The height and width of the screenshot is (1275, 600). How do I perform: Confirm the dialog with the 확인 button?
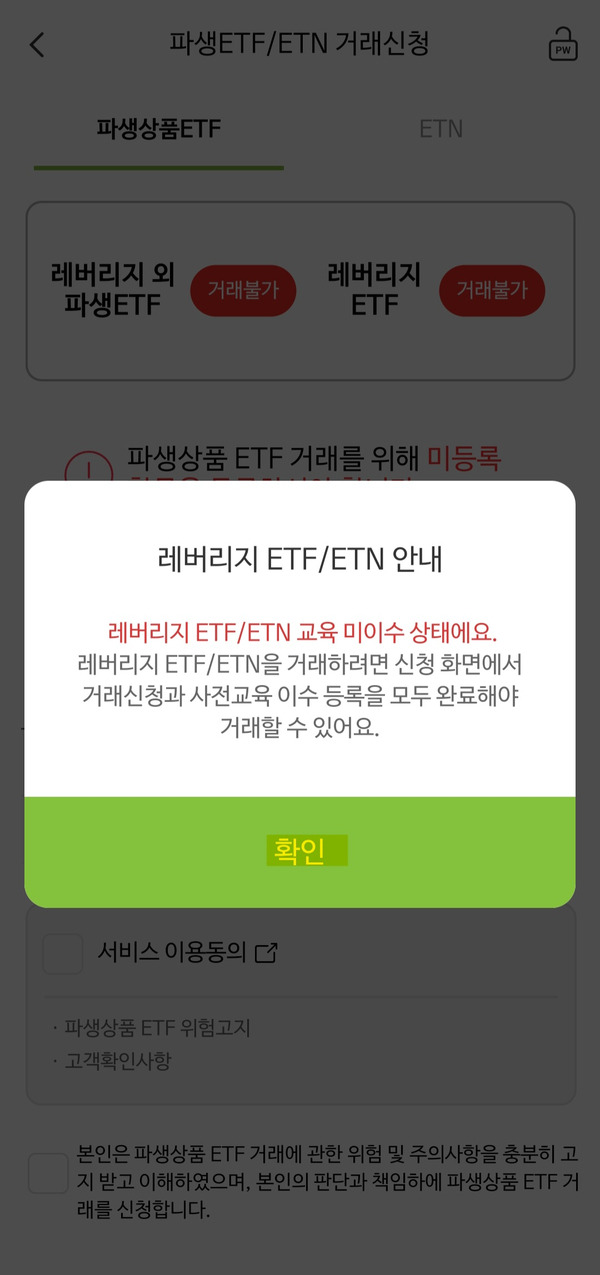coord(300,852)
